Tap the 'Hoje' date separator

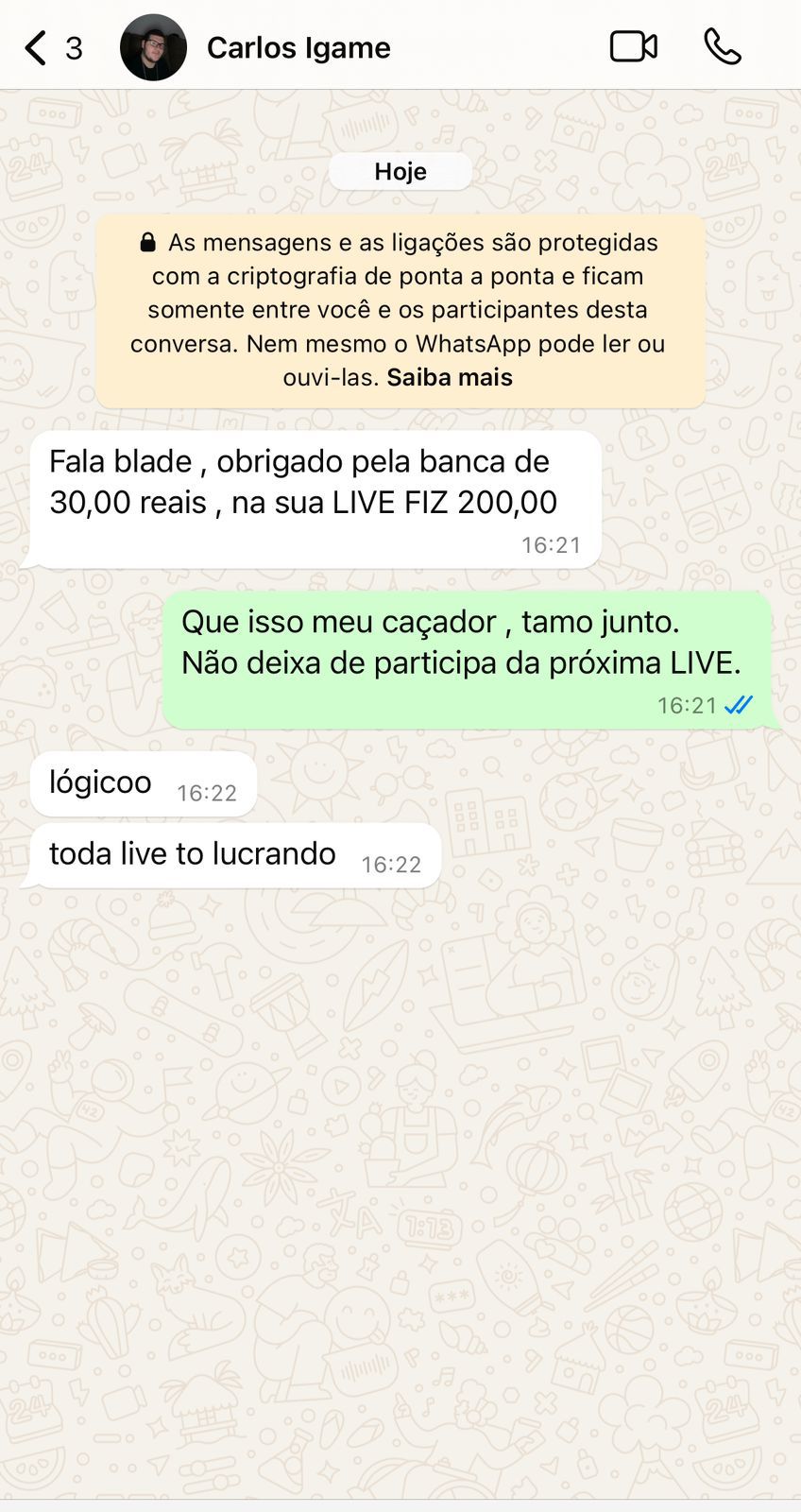[400, 171]
